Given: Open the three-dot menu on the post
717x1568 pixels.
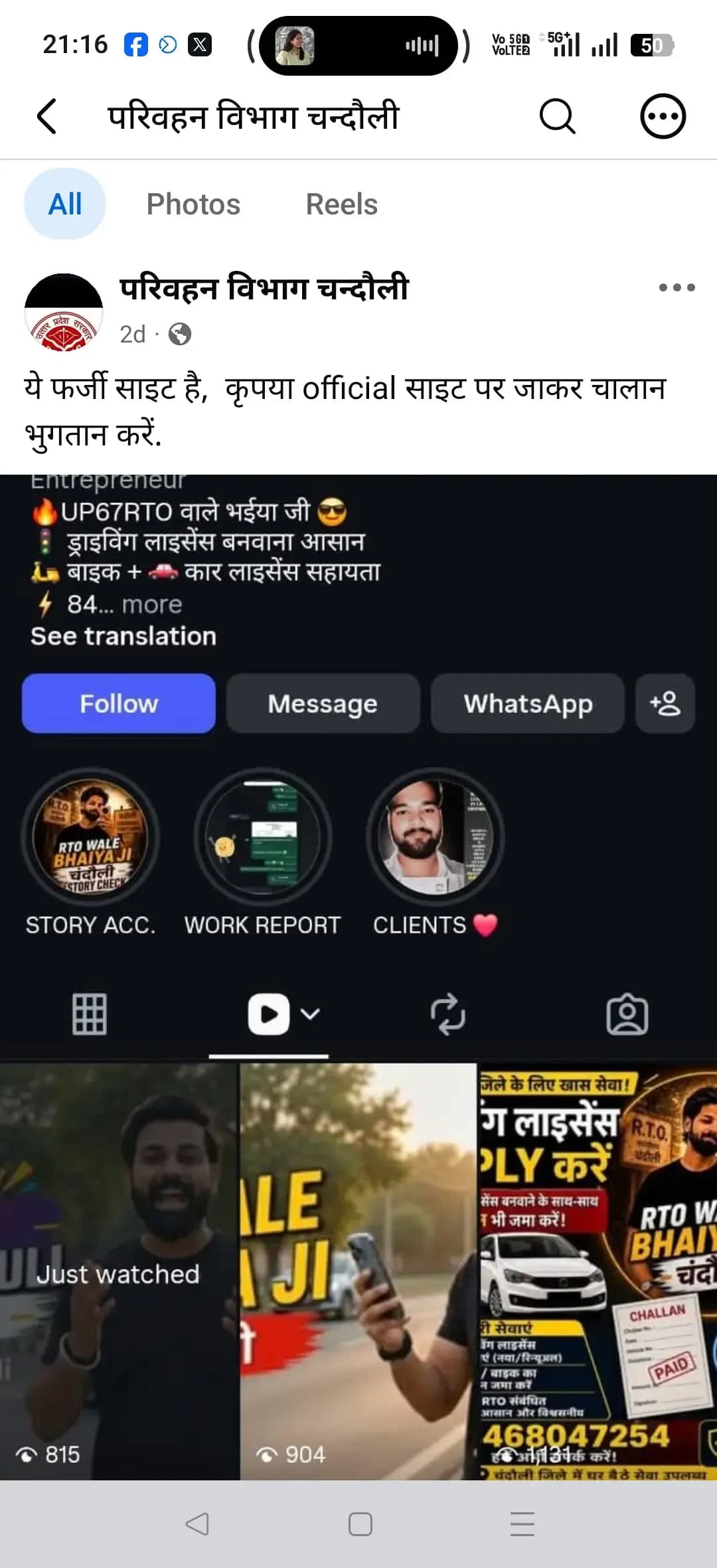Looking at the screenshot, I should point(677,287).
